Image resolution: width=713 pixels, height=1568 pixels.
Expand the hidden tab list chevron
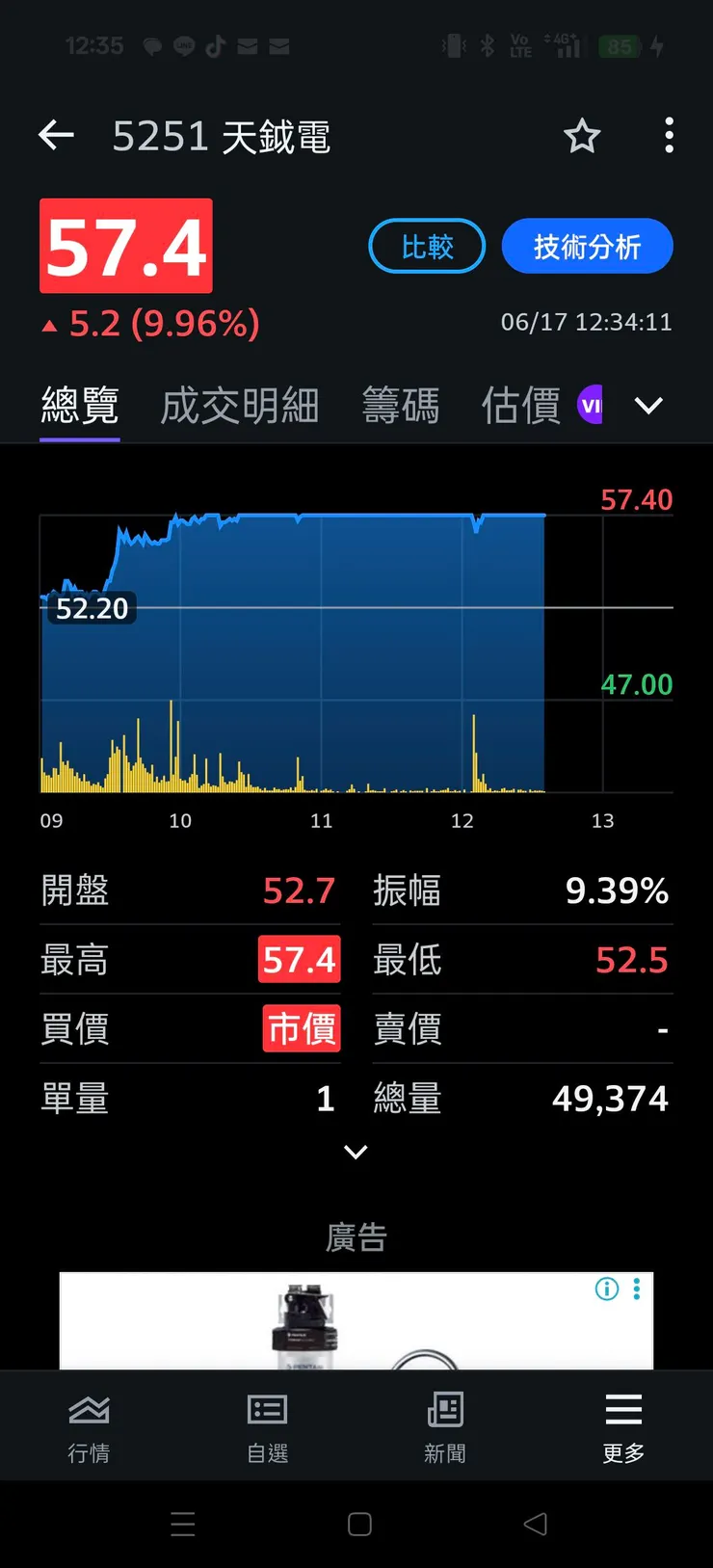pyautogui.click(x=648, y=406)
